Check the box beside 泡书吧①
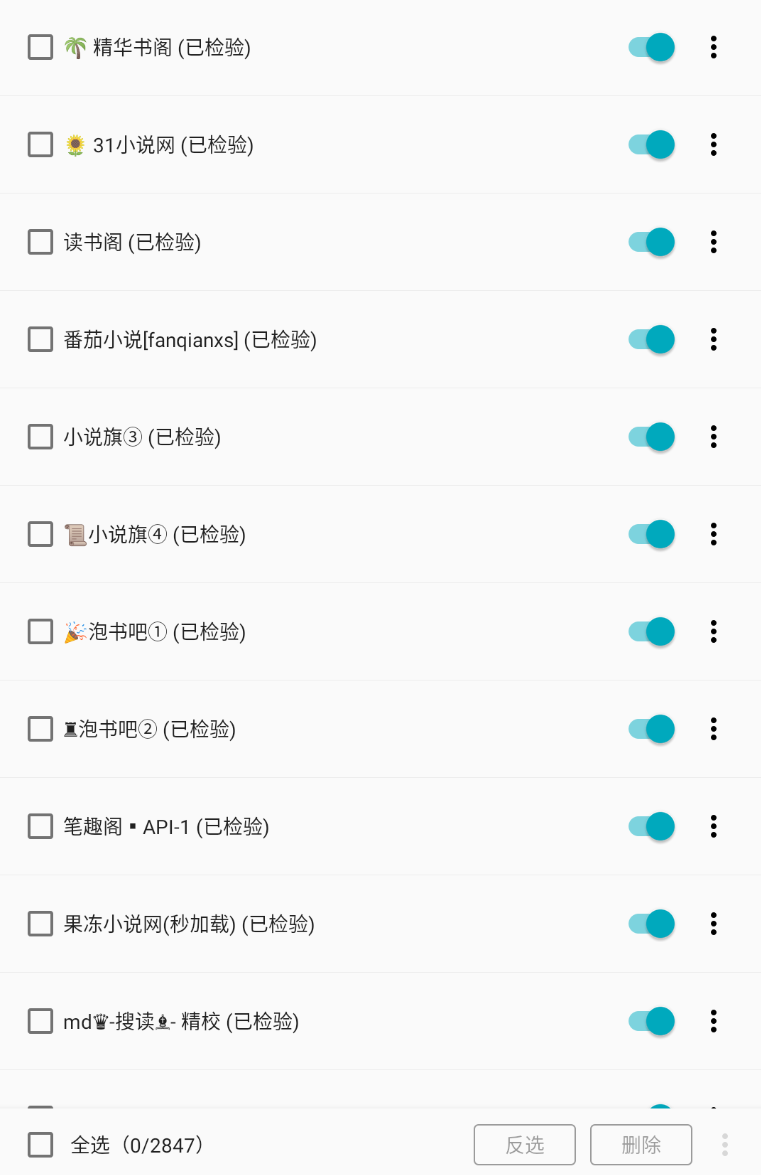This screenshot has width=761, height=1175. click(x=40, y=632)
